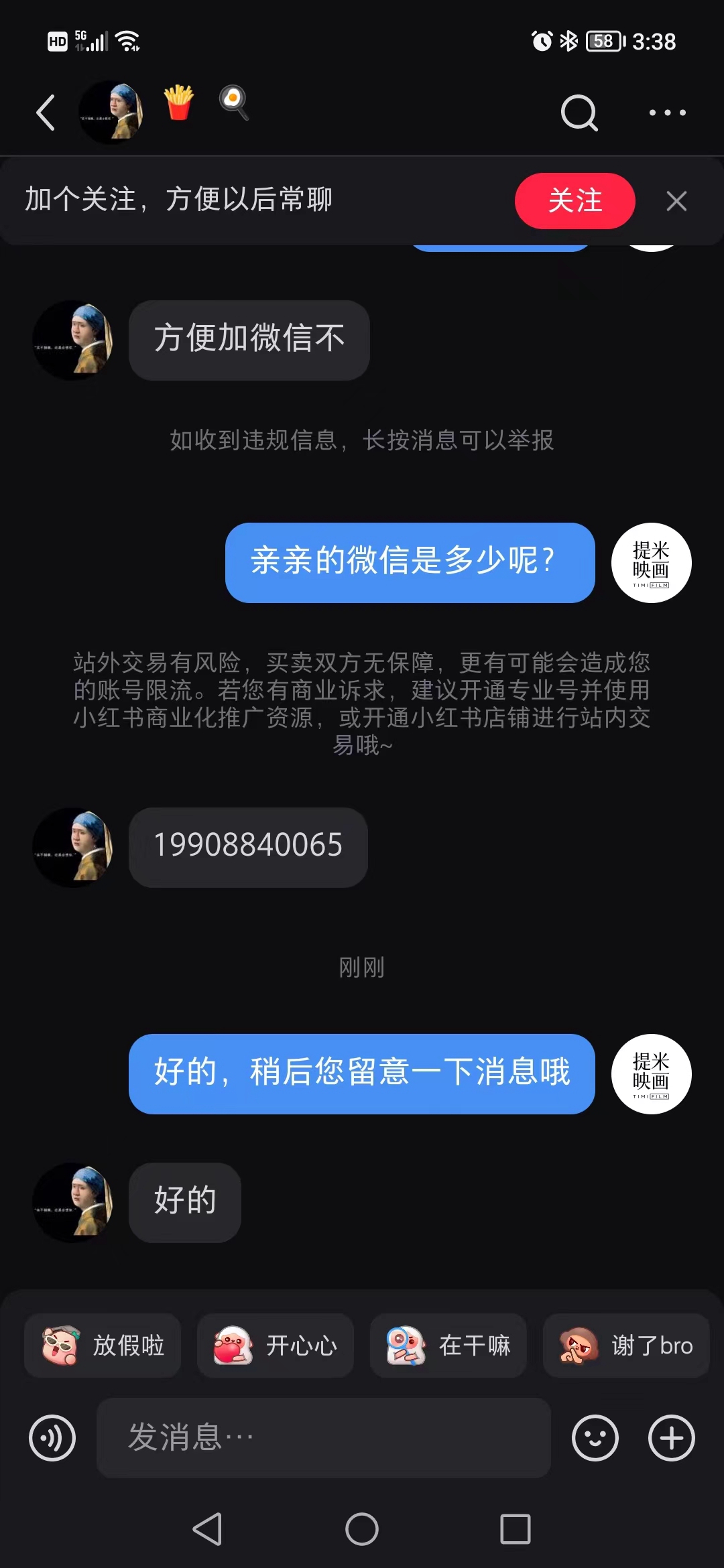Go to the system home screen
Screen dimensions: 724x1568
click(x=362, y=1529)
